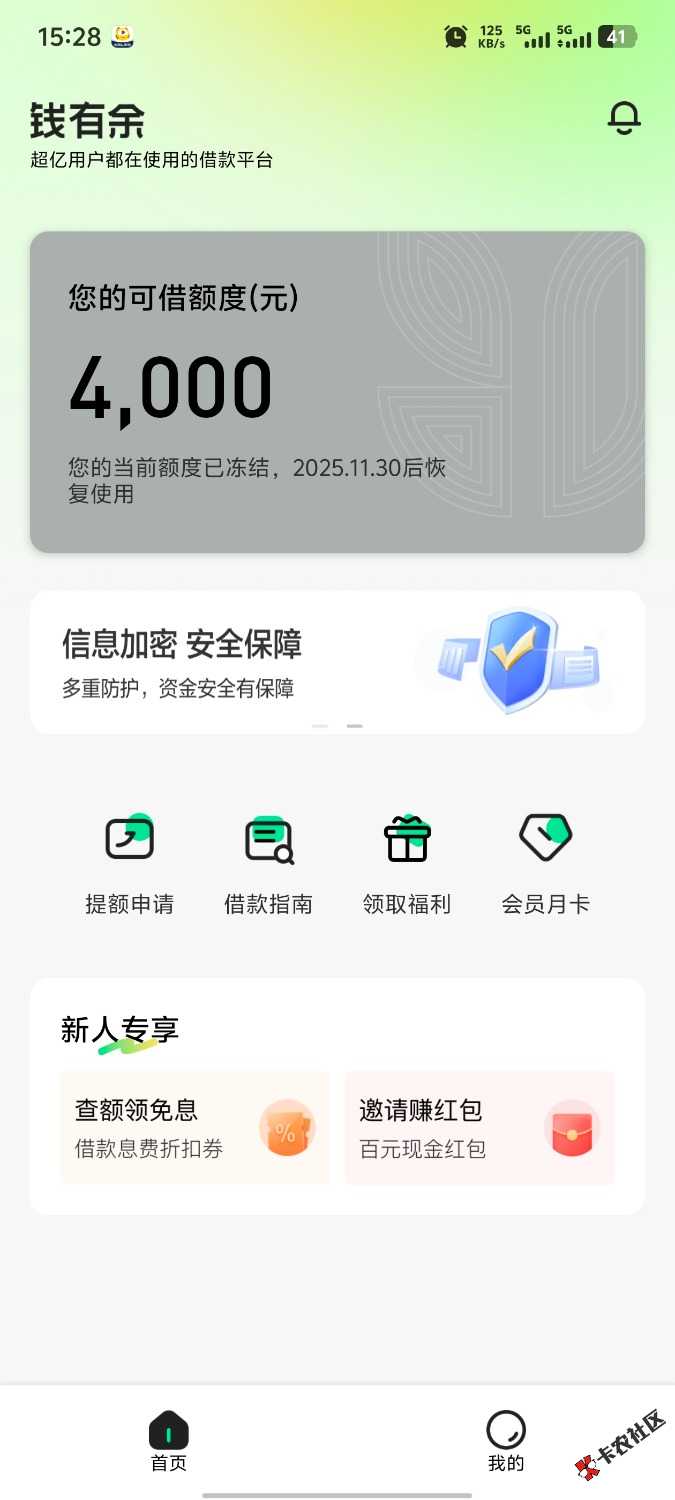
Task: Open the 可借额度 credit limit card
Action: pos(337,392)
